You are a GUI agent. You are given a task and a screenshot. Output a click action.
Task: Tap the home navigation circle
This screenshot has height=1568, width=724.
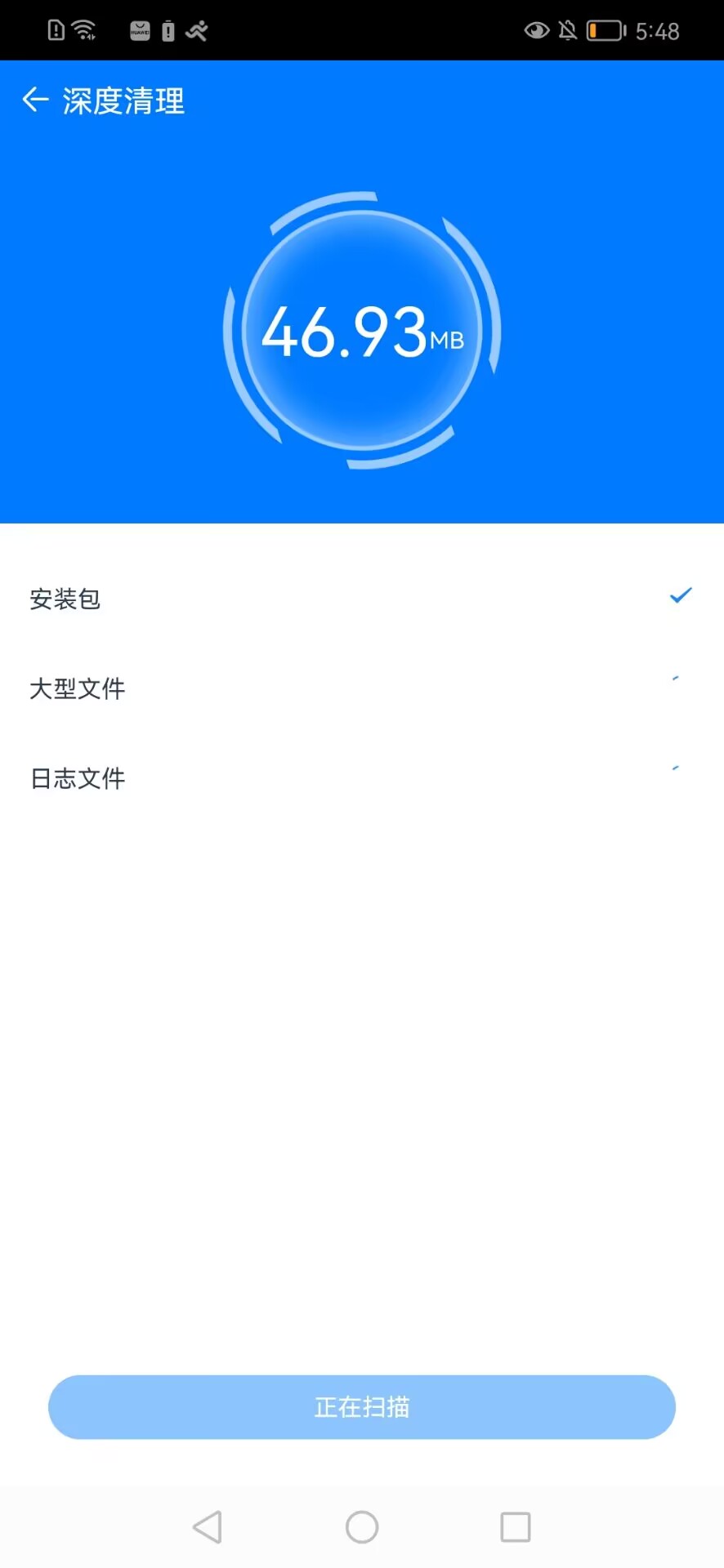pyautogui.click(x=362, y=1526)
